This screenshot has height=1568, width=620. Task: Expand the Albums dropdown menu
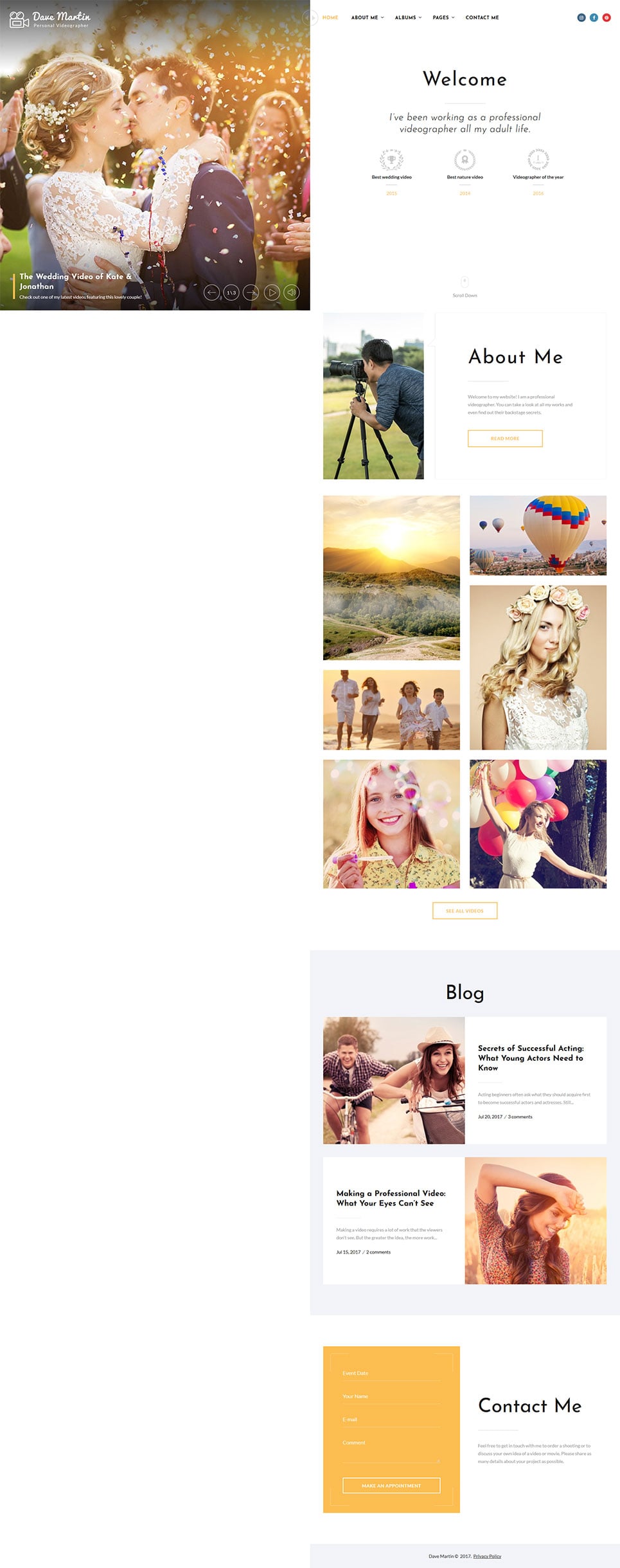pos(408,17)
